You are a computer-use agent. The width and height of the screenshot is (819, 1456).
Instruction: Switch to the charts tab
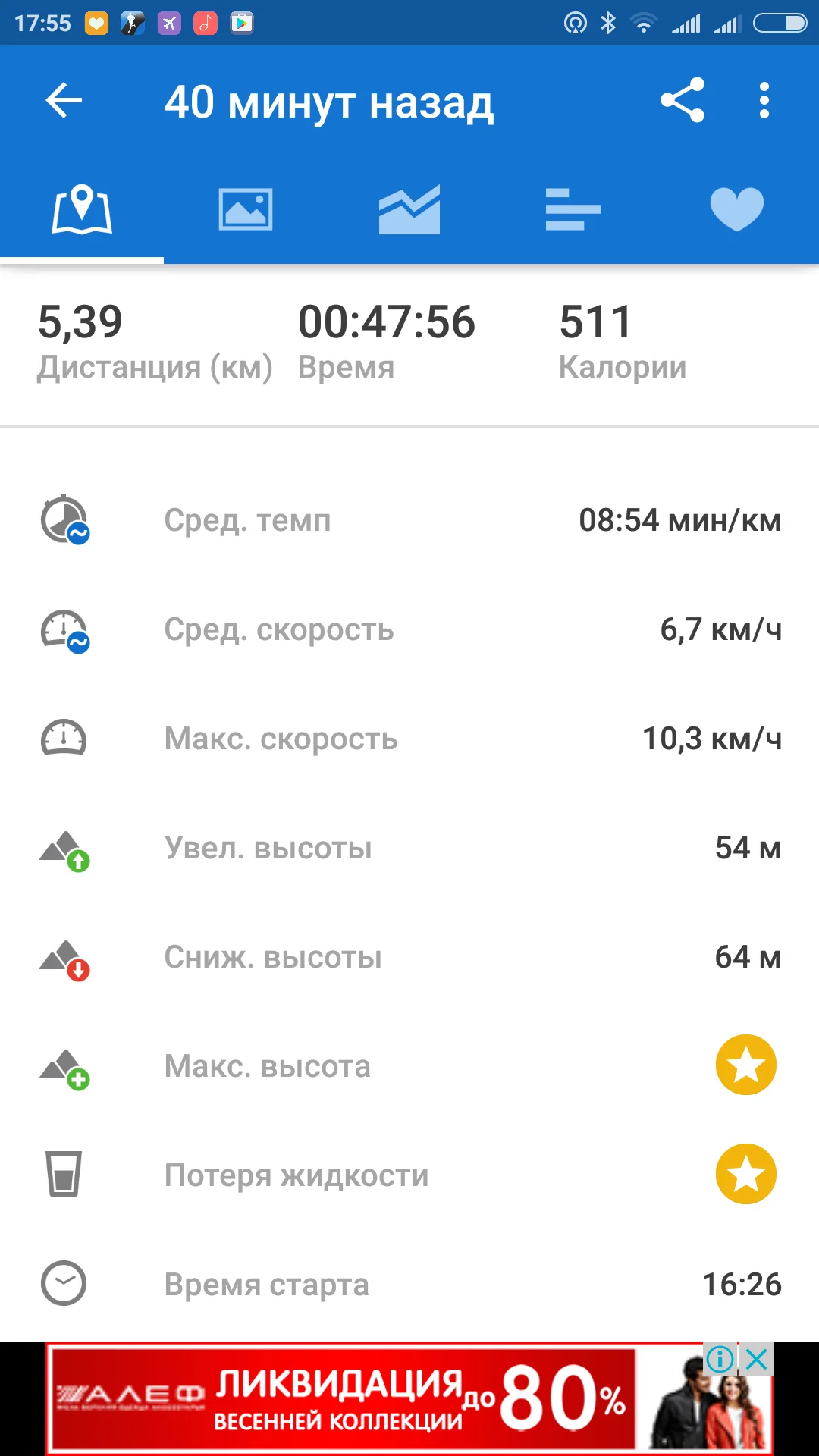click(409, 209)
